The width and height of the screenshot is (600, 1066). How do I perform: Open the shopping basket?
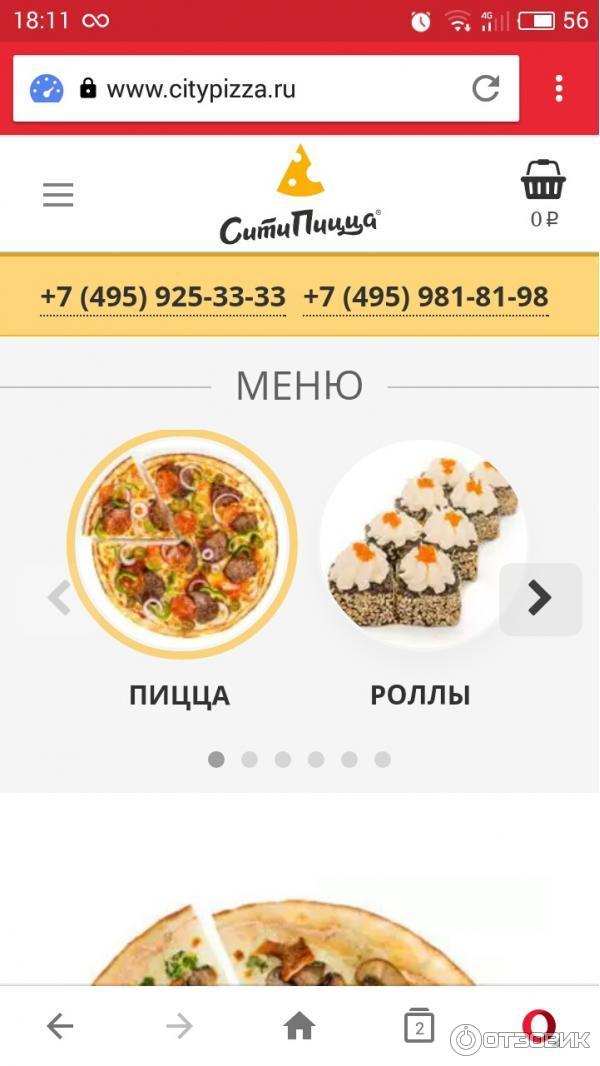pyautogui.click(x=543, y=182)
